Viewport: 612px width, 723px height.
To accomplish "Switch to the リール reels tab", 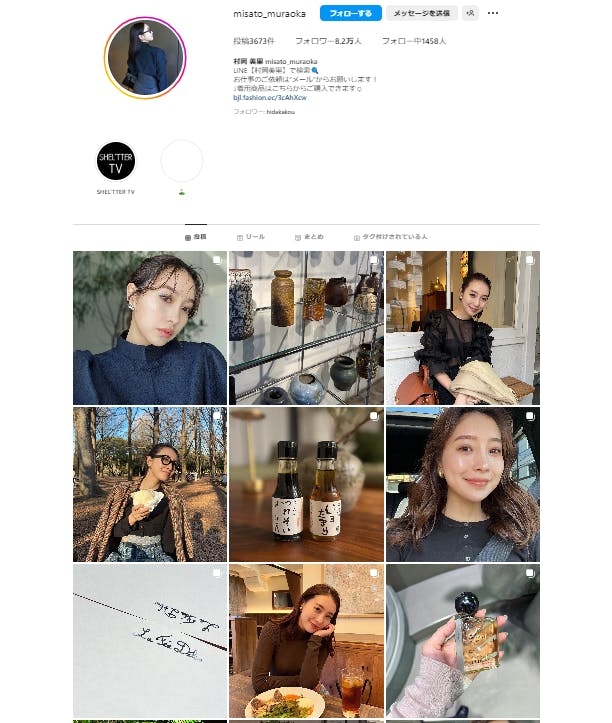I will [251, 237].
